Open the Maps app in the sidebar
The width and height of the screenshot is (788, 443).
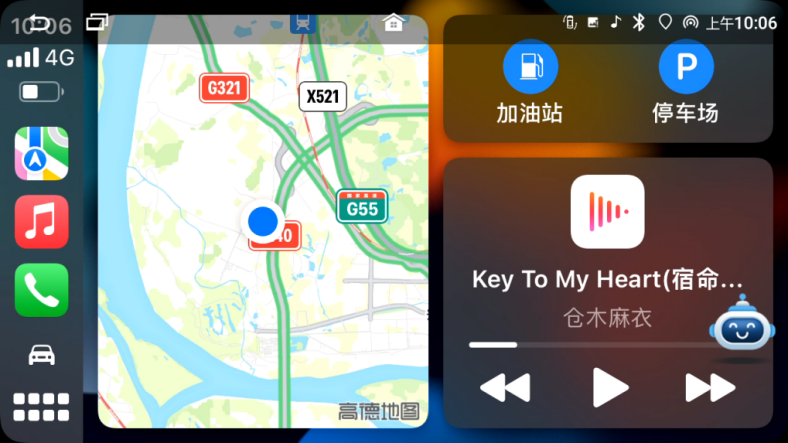[x=41, y=154]
